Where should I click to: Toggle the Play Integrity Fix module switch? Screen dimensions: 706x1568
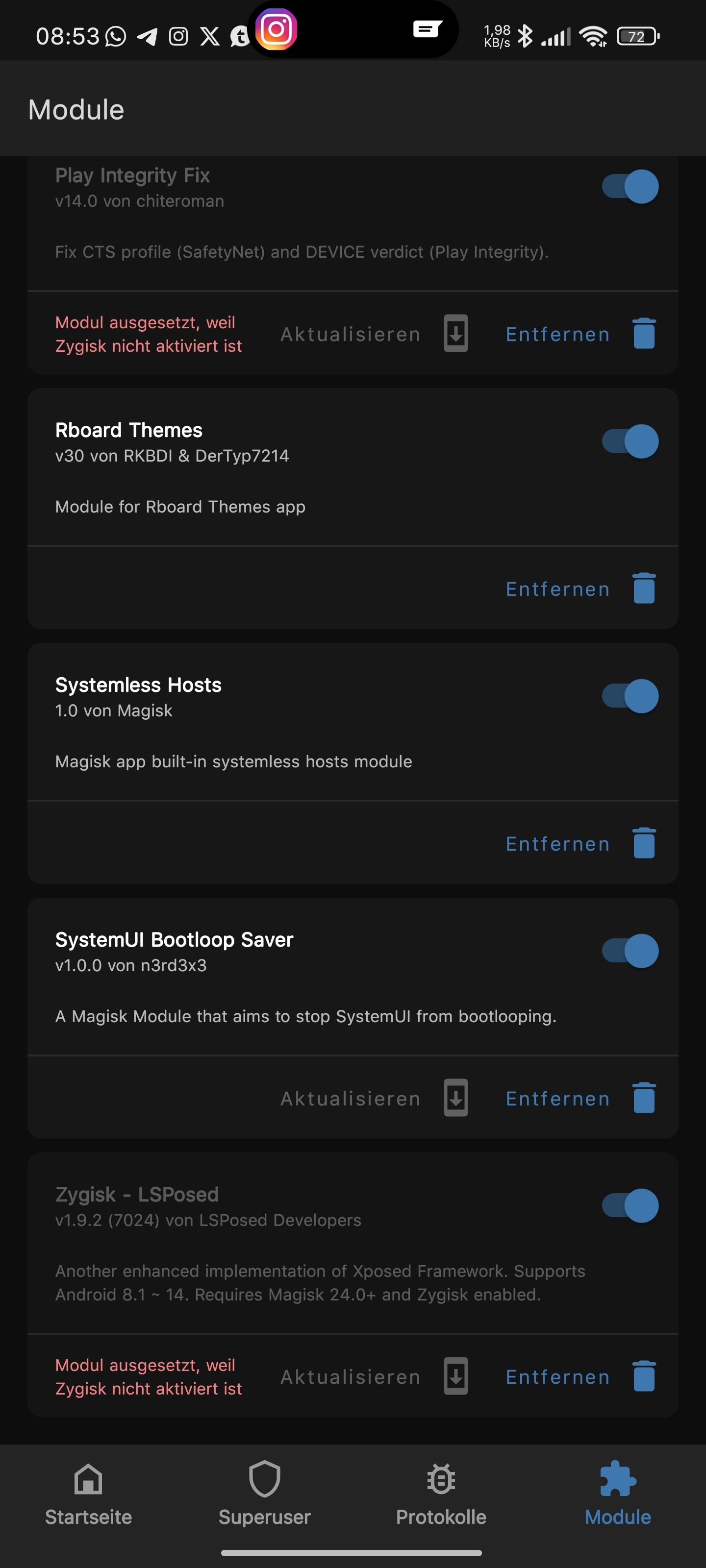(x=630, y=186)
